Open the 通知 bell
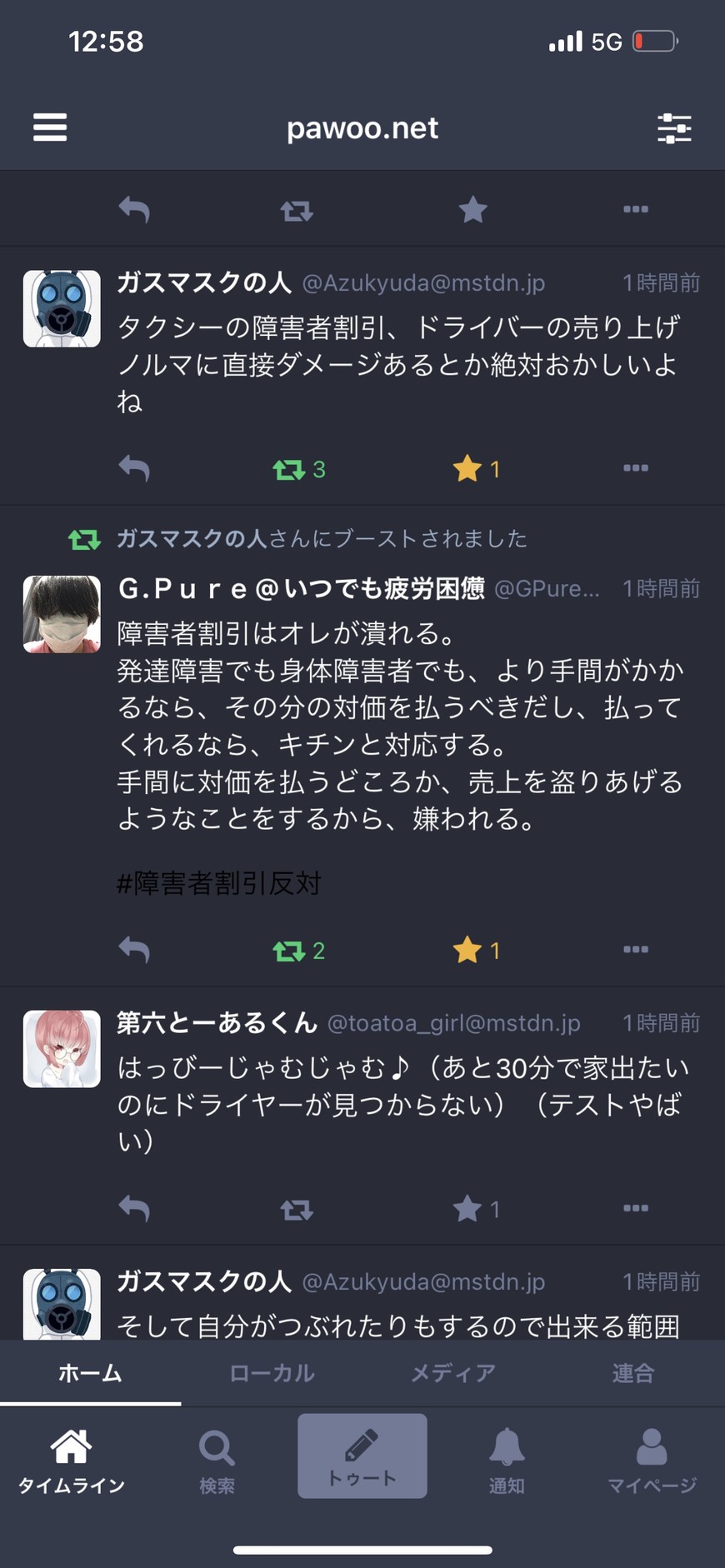The height and width of the screenshot is (1568, 725). 507,1460
